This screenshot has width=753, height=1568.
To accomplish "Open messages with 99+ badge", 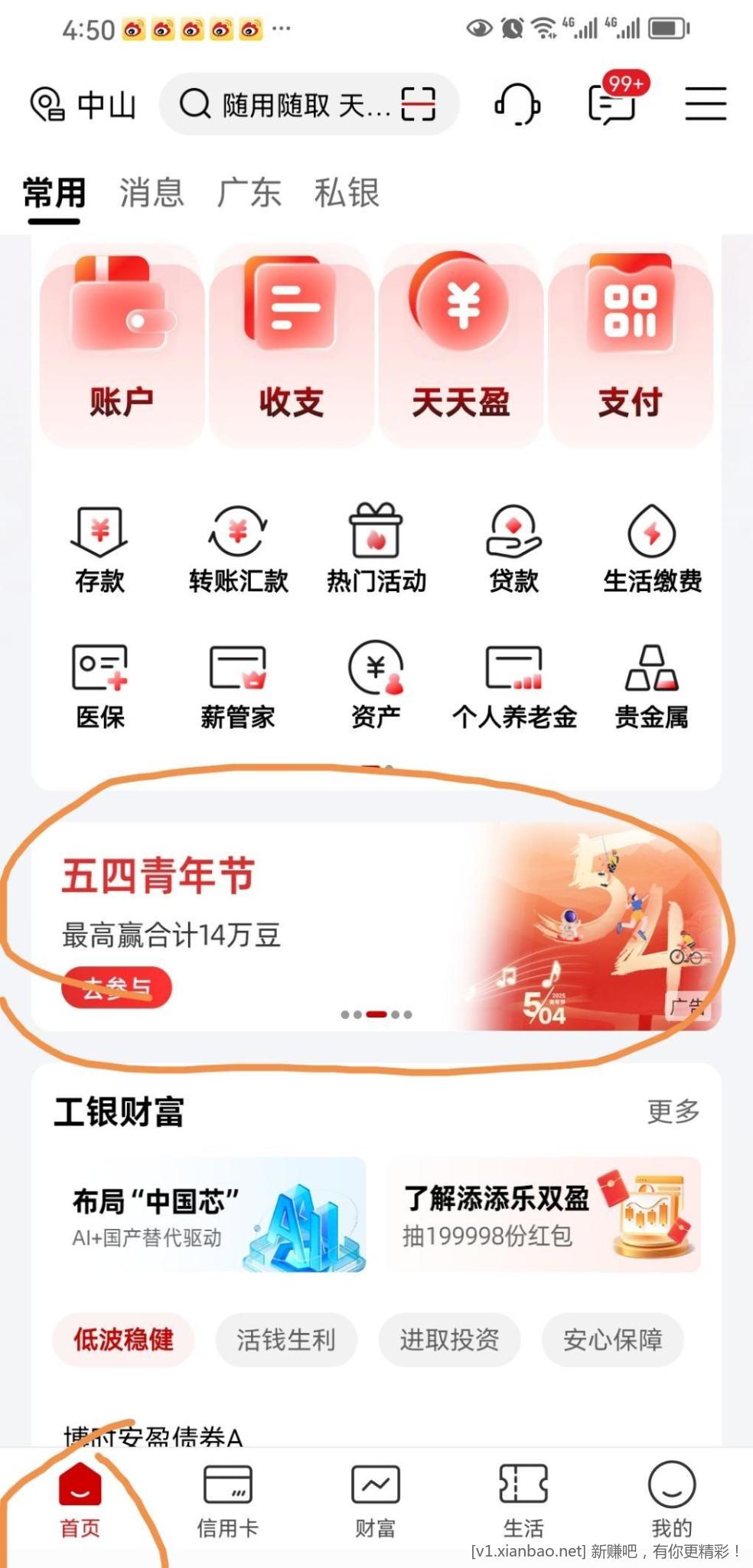I will [x=612, y=104].
